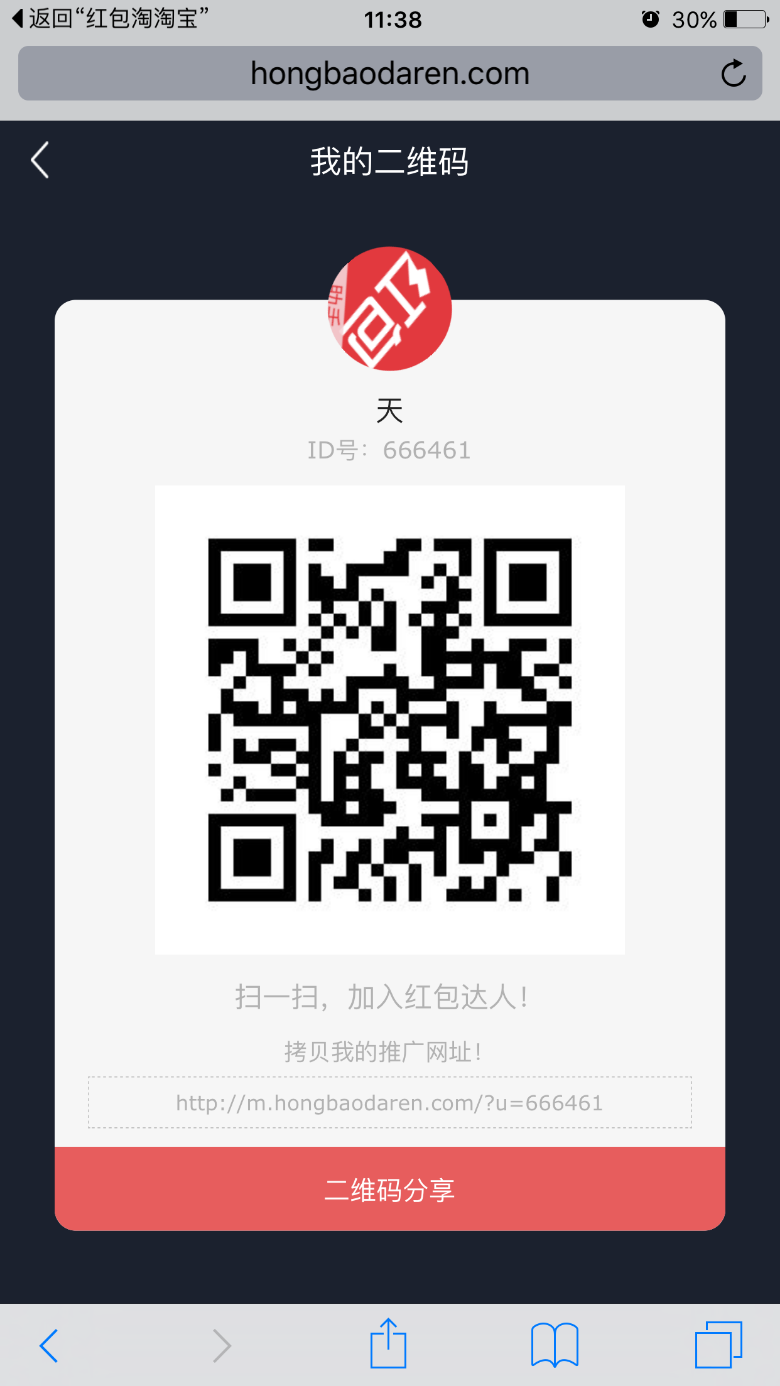The image size is (780, 1386).
Task: Tap the 二维码分享 button
Action: click(390, 1189)
